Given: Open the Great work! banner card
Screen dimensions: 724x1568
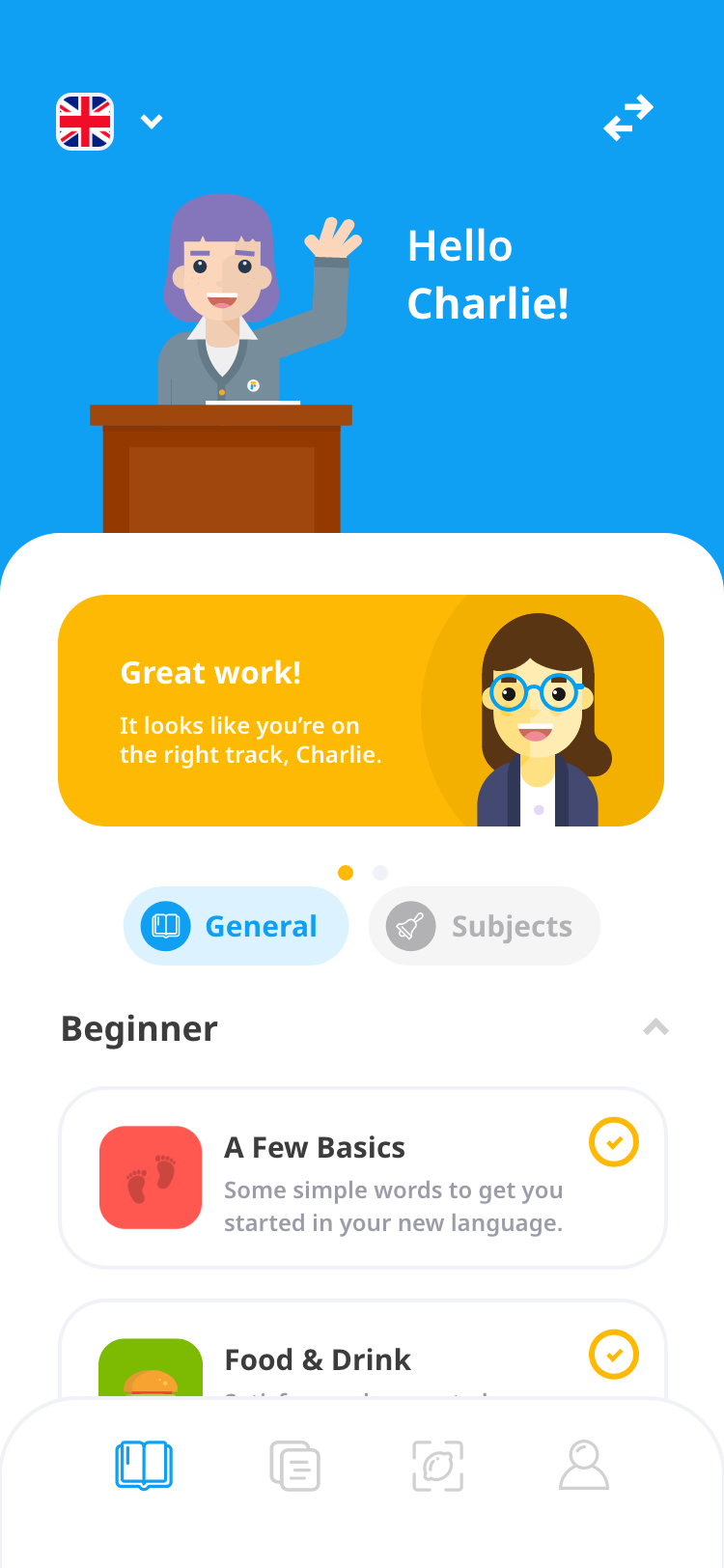Looking at the screenshot, I should coord(361,711).
